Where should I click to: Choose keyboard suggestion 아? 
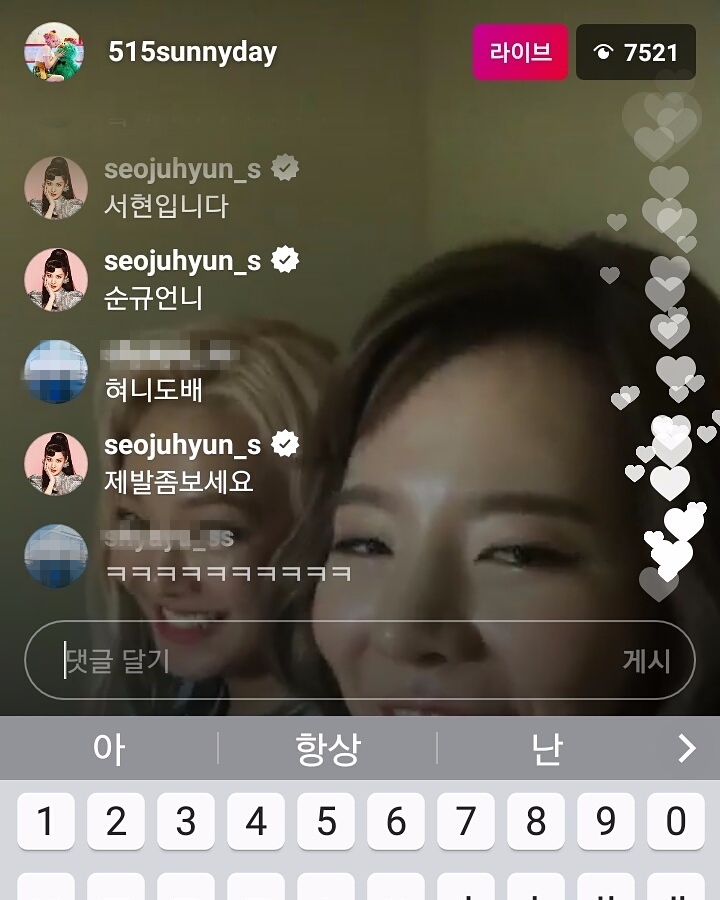pyautogui.click(x=109, y=748)
